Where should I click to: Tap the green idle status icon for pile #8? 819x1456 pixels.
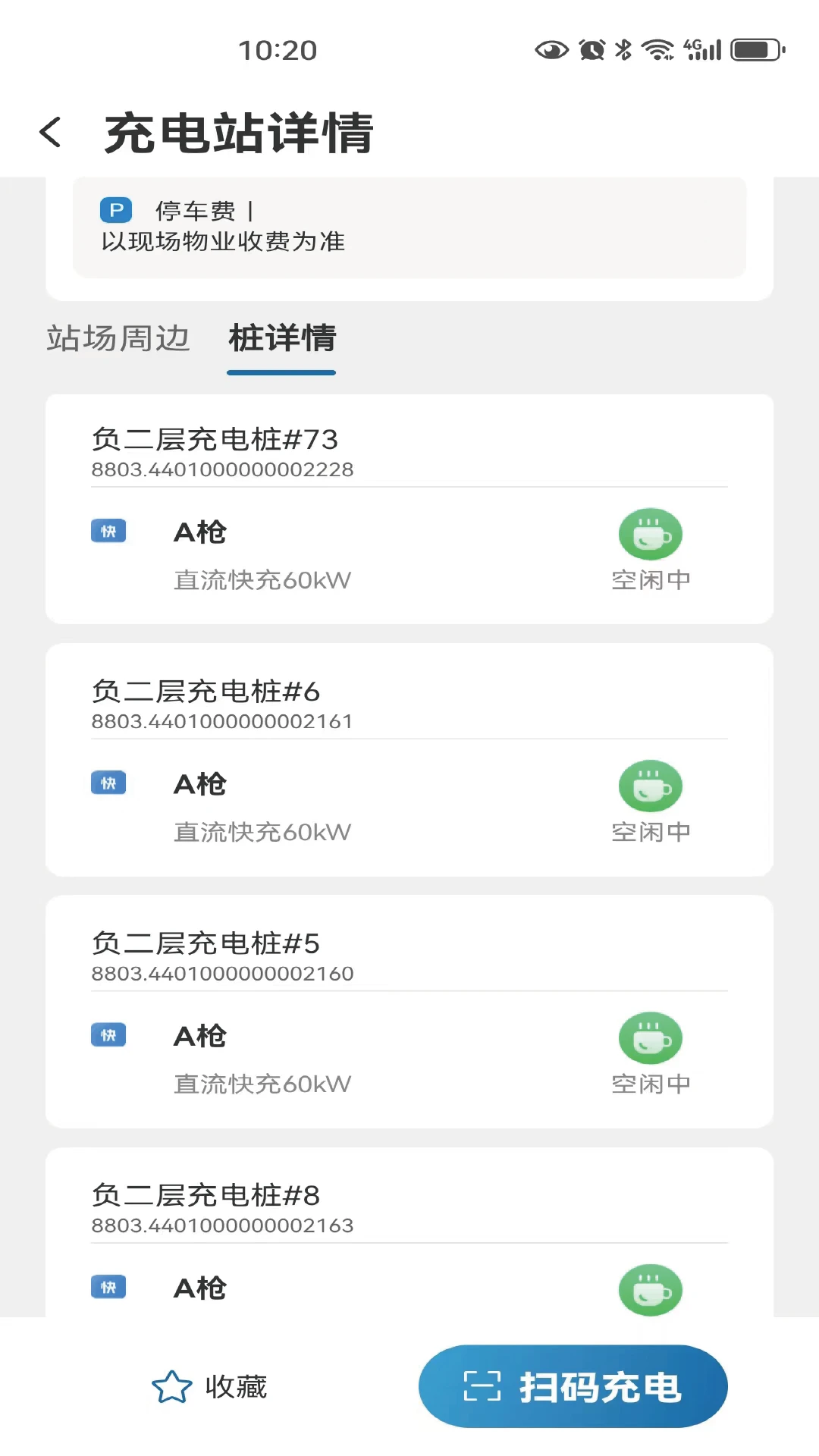[650, 1289]
